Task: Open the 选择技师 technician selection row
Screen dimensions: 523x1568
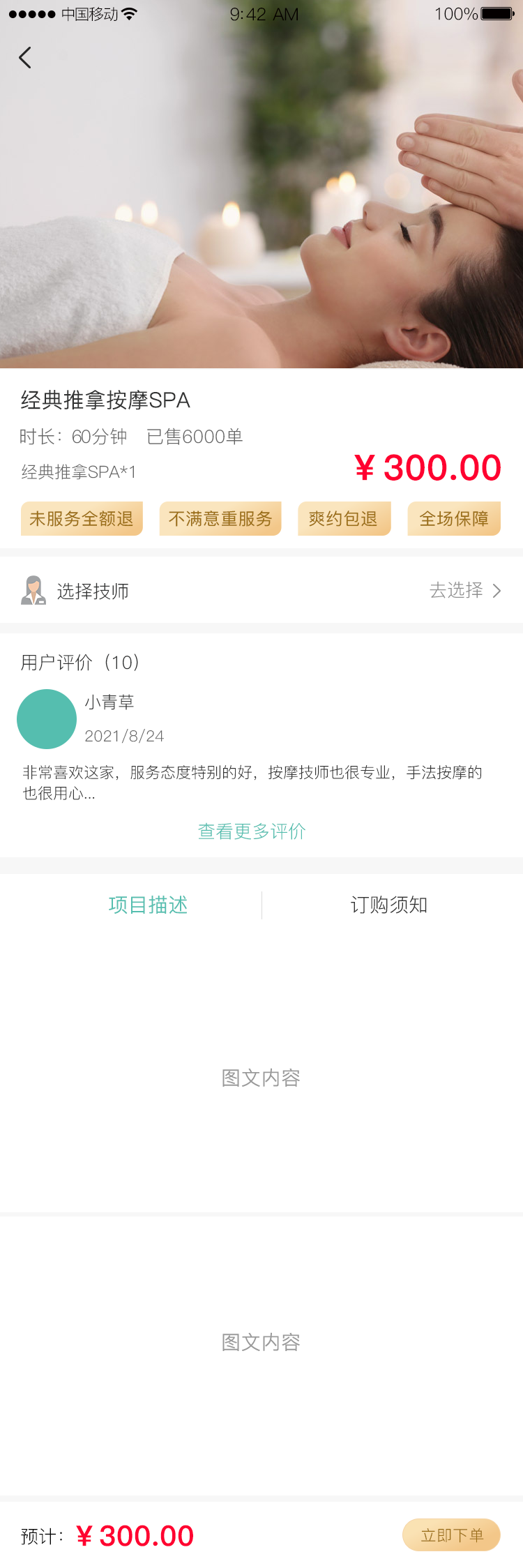Action: pyautogui.click(x=261, y=591)
